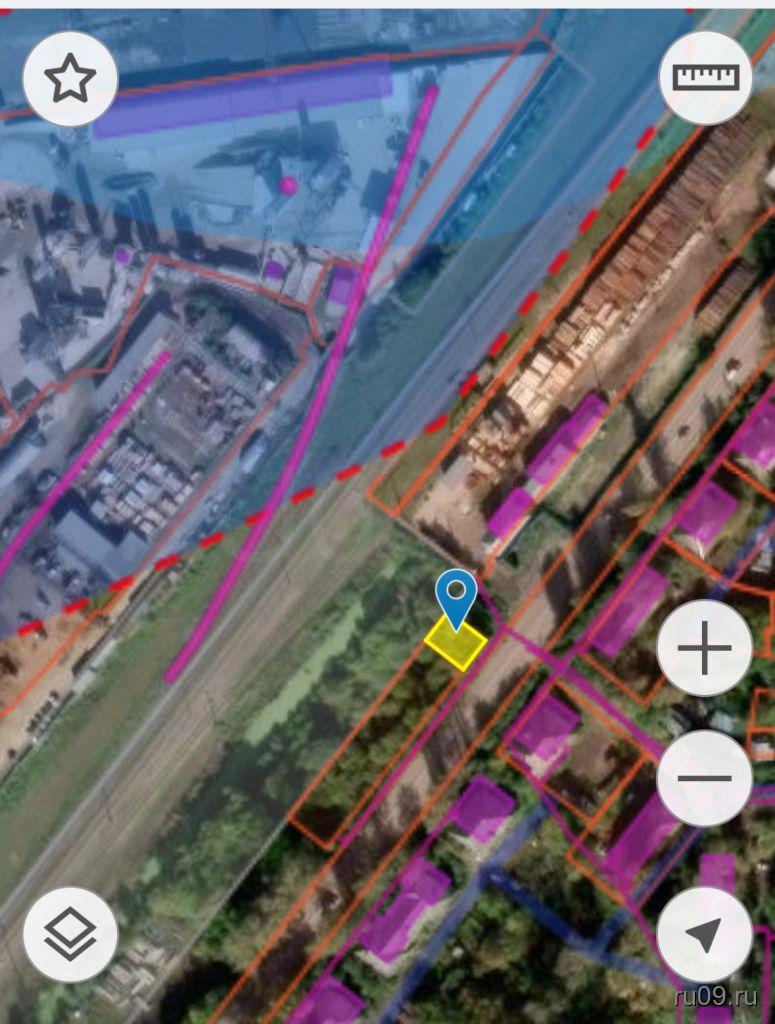Zoom out with the minus button
Viewport: 775px width, 1024px height.
[x=704, y=778]
